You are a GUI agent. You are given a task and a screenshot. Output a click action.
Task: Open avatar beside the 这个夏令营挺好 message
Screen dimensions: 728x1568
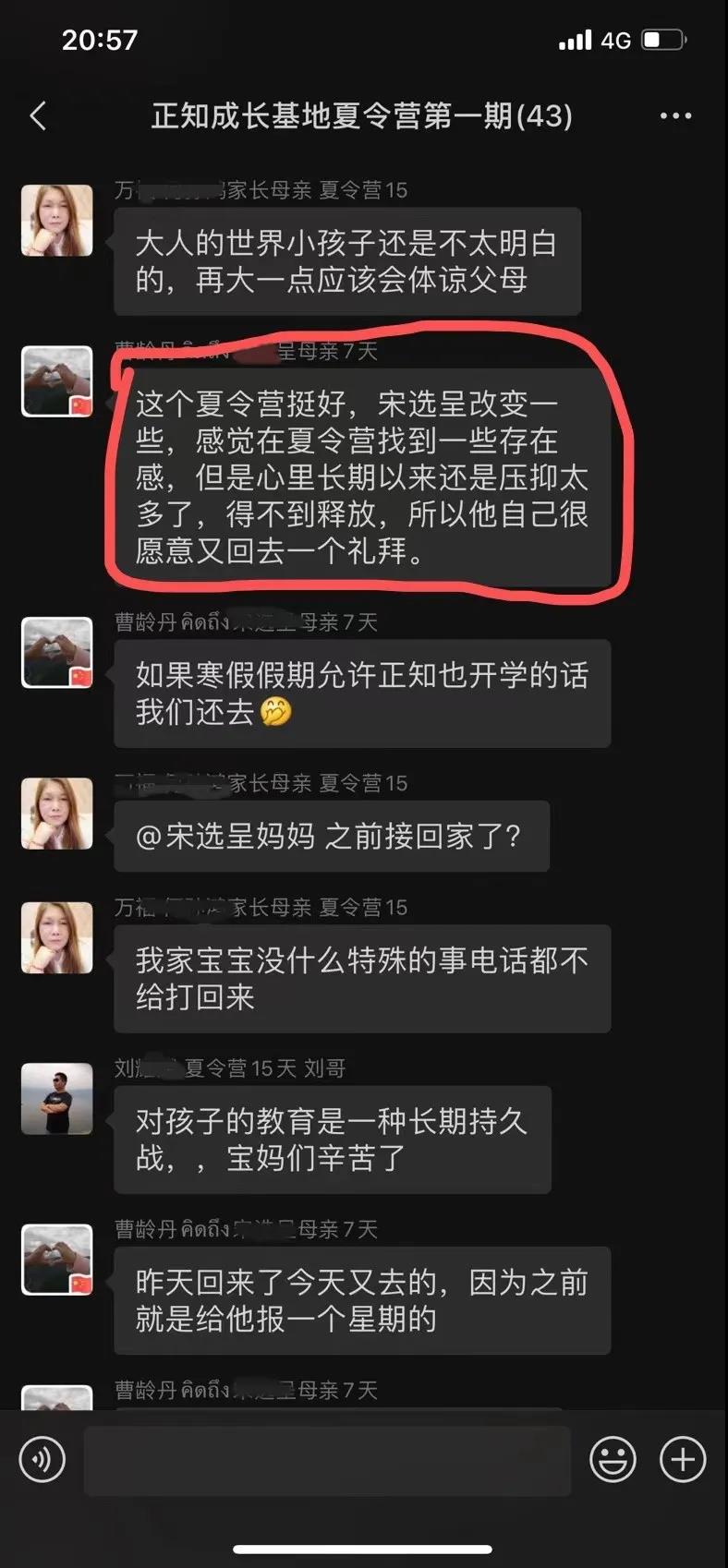pos(57,381)
